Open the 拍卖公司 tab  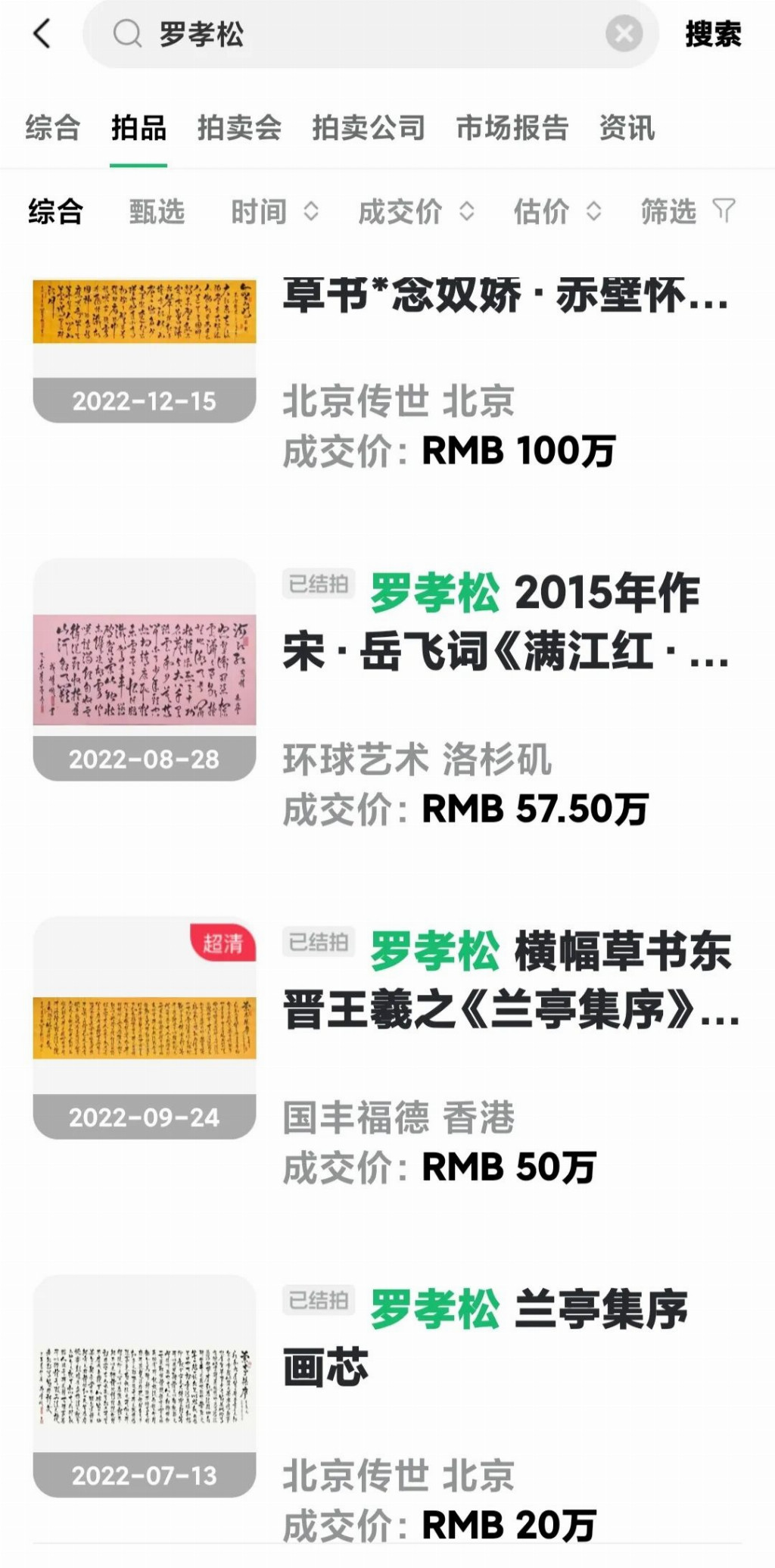(x=369, y=127)
